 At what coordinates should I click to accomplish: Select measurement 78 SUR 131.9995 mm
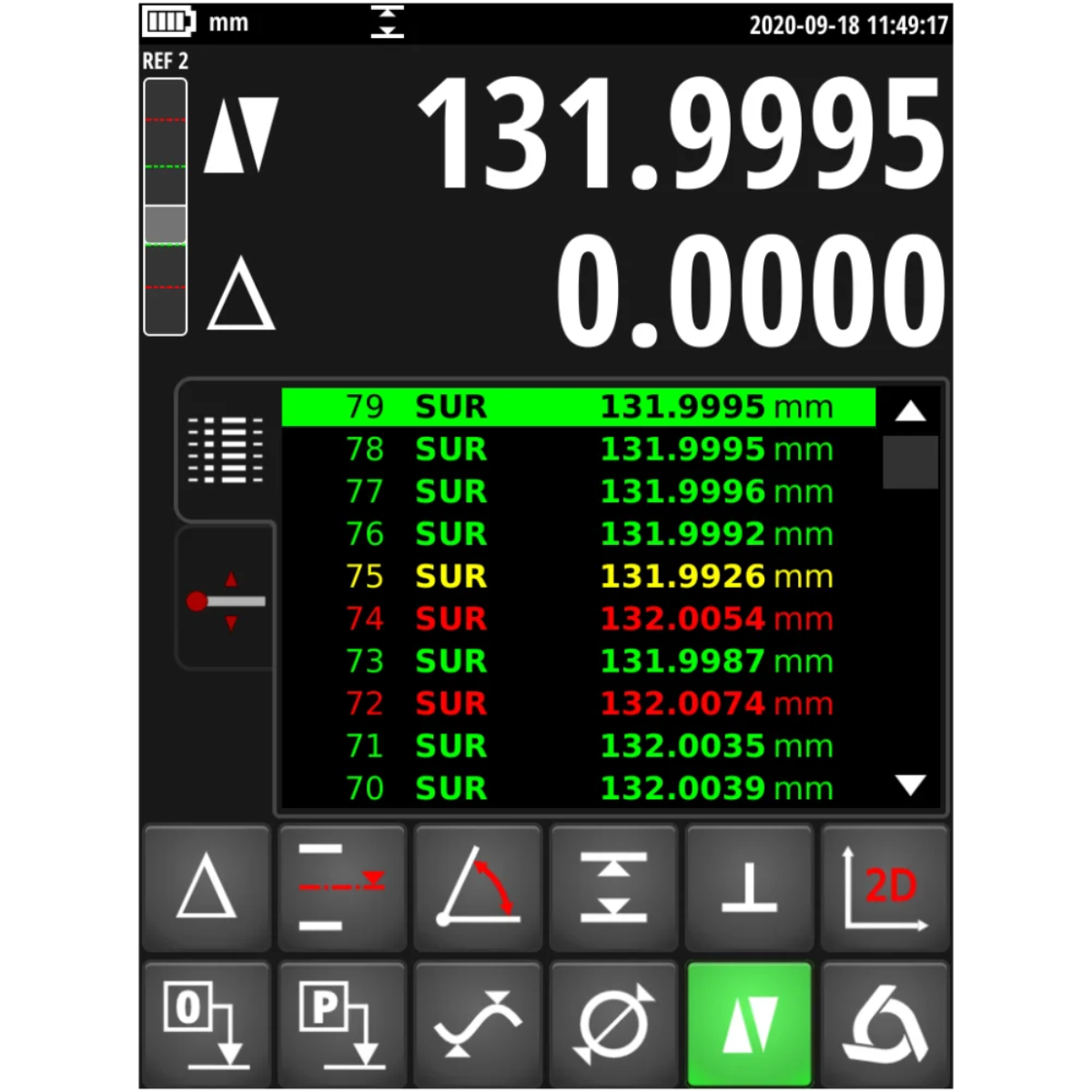point(579,449)
